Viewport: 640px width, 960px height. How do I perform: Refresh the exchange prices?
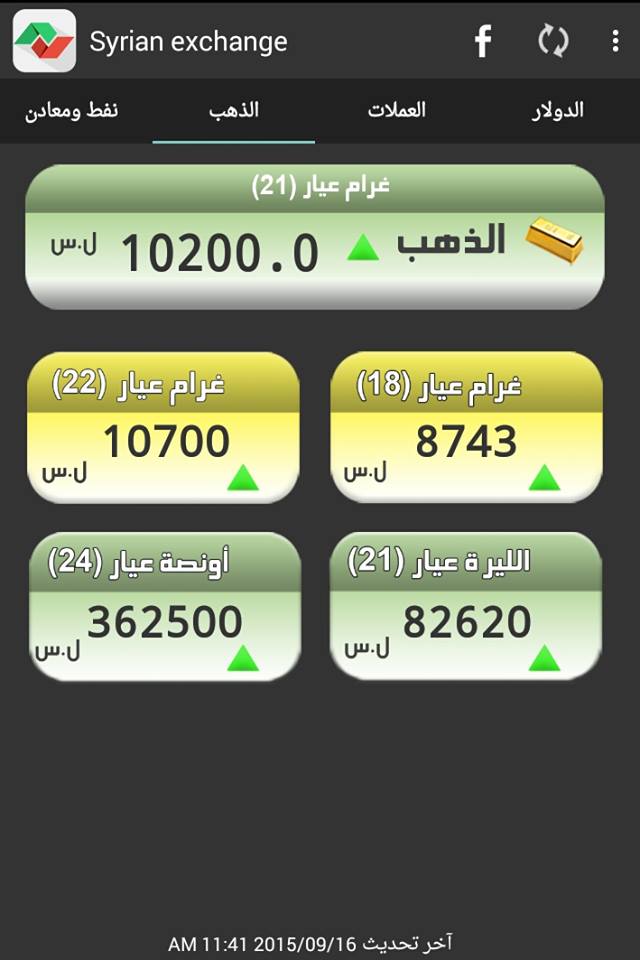[x=553, y=41]
